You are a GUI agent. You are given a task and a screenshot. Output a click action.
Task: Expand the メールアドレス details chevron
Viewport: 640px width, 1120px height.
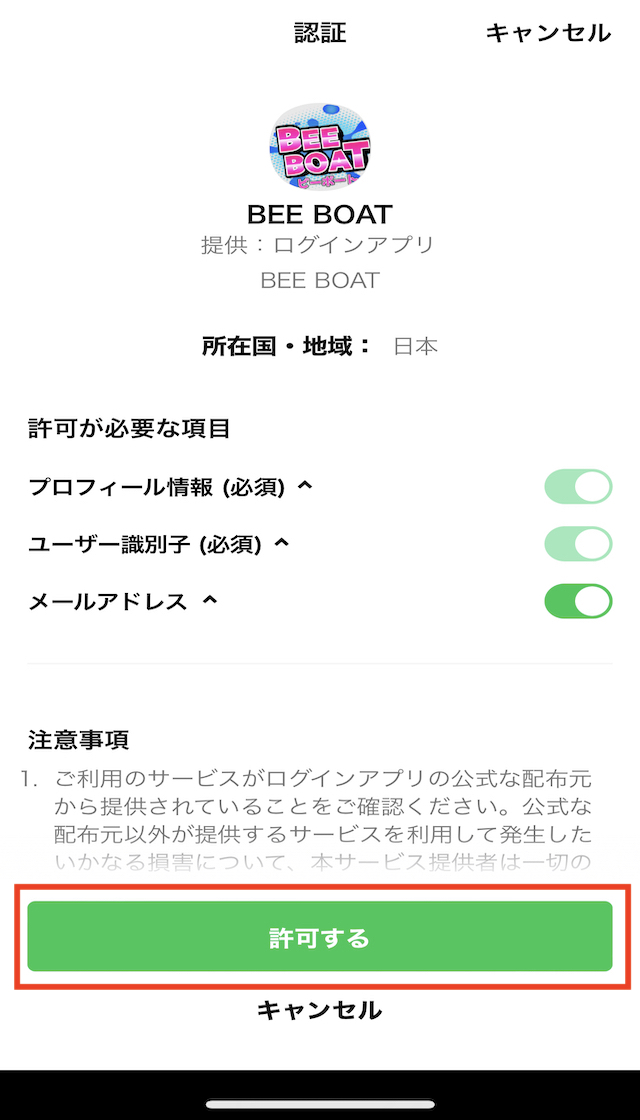209,600
